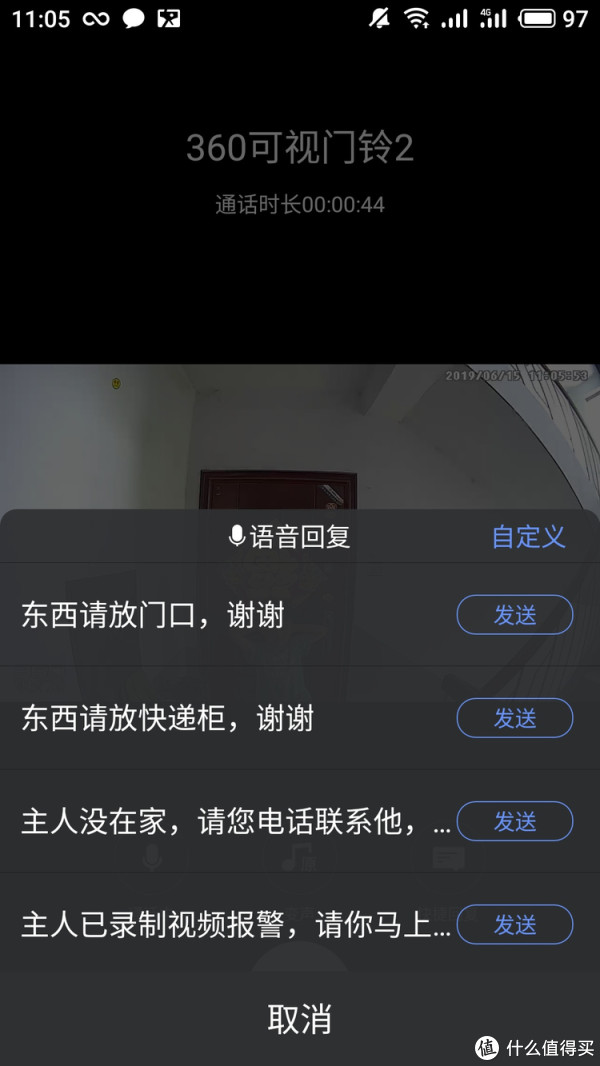This screenshot has height=1066, width=600.
Task: Tap 取消 to dismiss voice reply panel
Action: click(299, 1019)
